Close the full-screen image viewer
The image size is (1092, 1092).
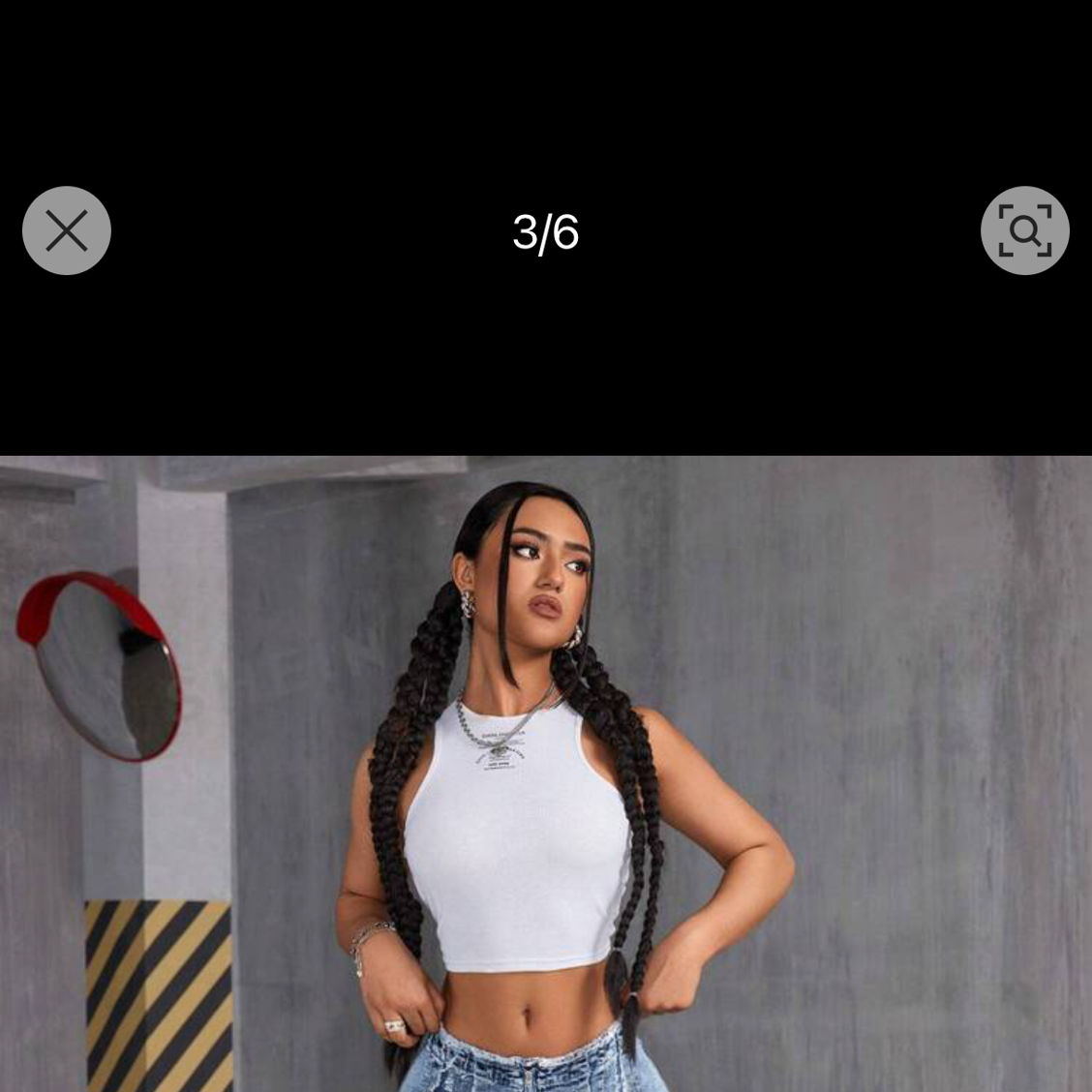coord(67,230)
